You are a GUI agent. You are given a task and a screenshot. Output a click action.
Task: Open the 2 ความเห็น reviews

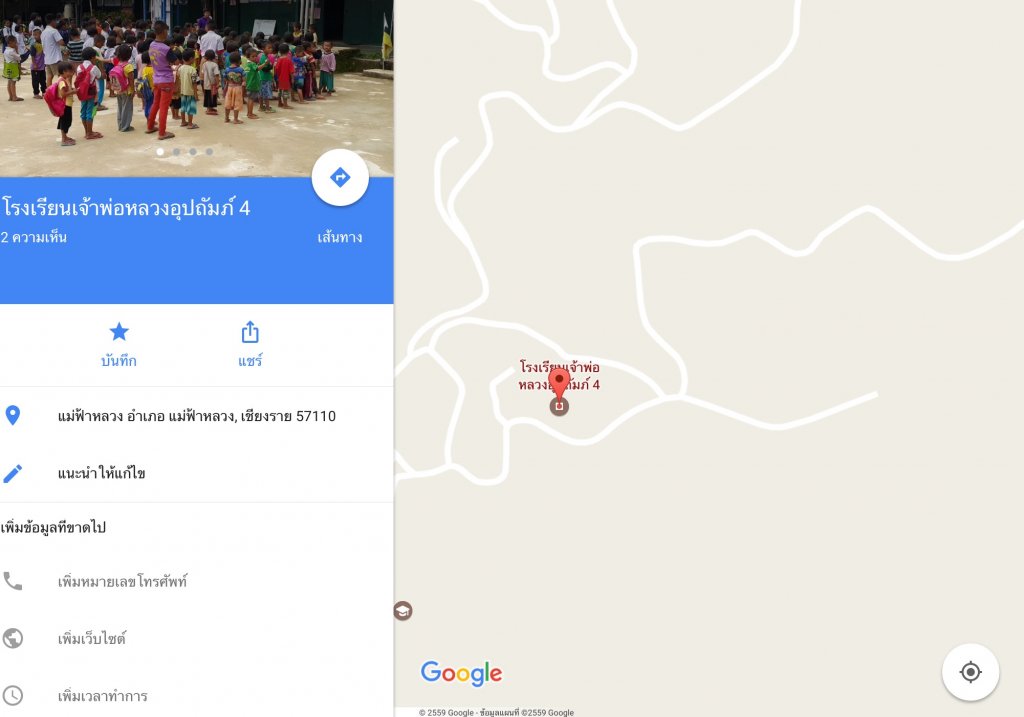[35, 238]
